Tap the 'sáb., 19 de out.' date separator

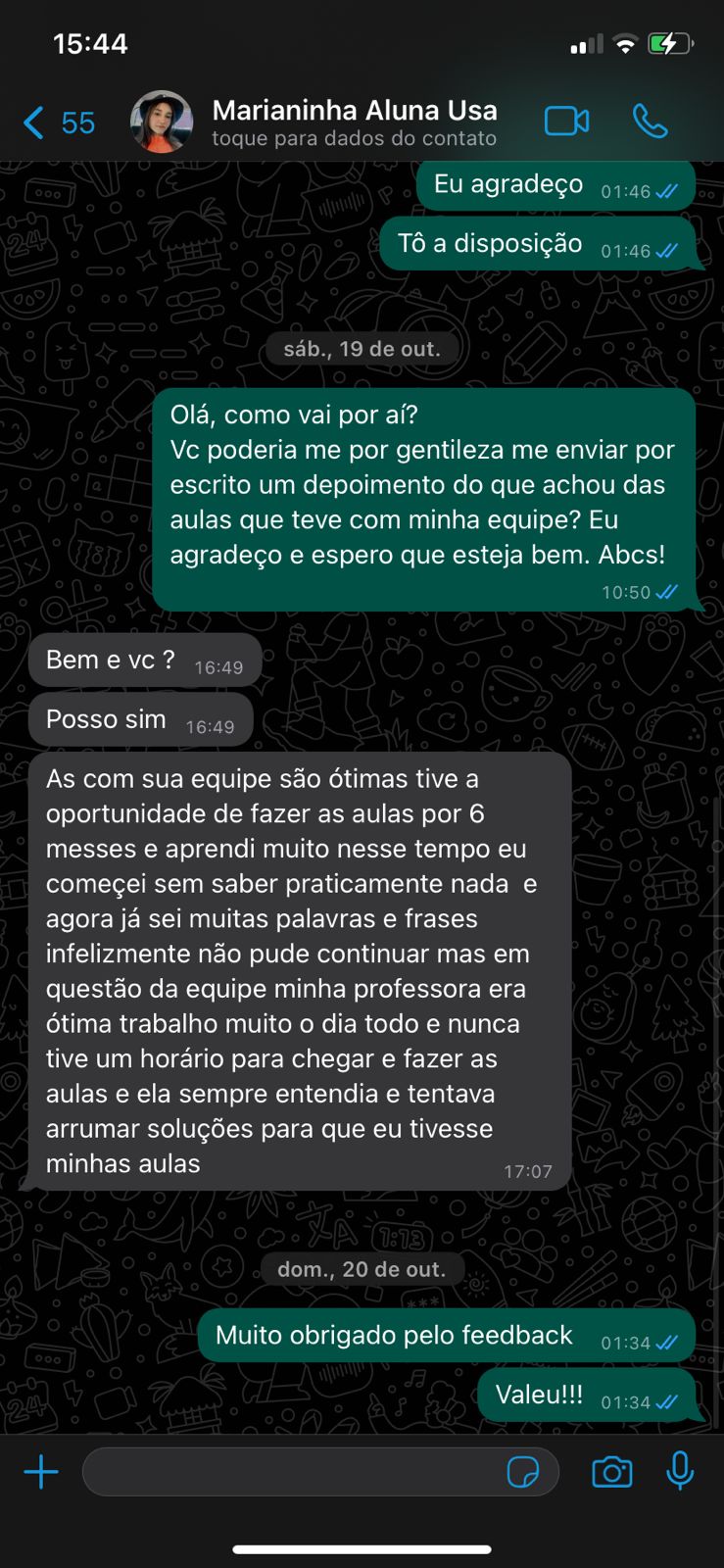[x=362, y=348]
